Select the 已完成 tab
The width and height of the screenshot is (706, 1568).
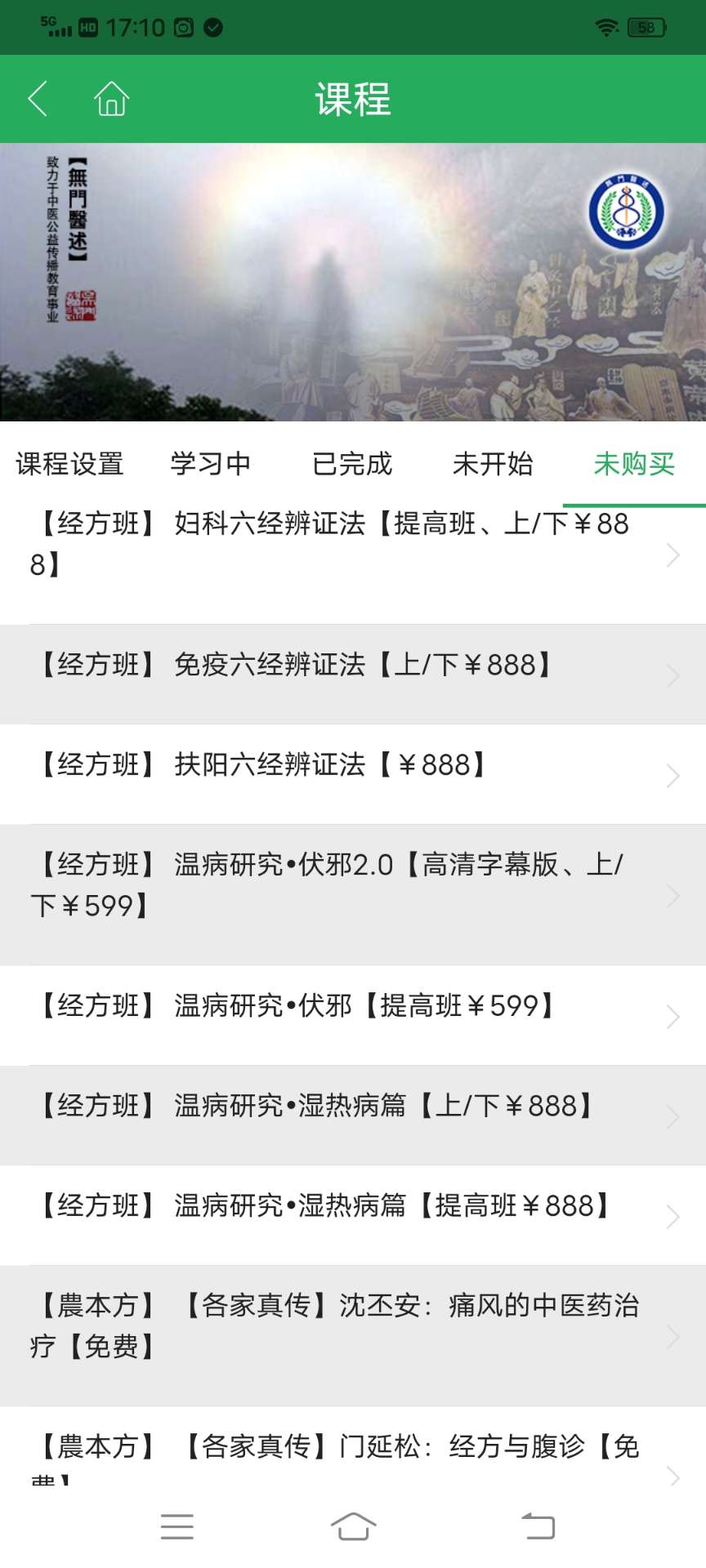[352, 464]
